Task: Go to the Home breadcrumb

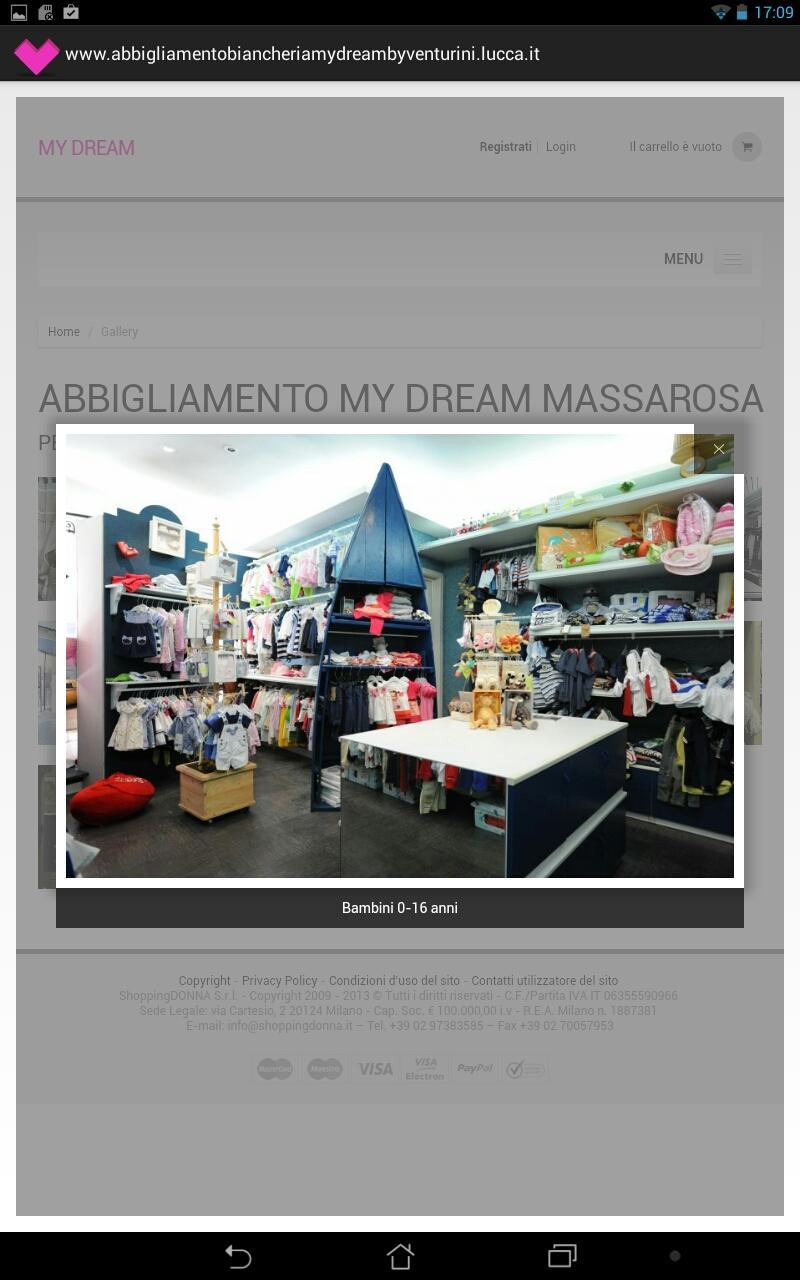Action: point(64,332)
